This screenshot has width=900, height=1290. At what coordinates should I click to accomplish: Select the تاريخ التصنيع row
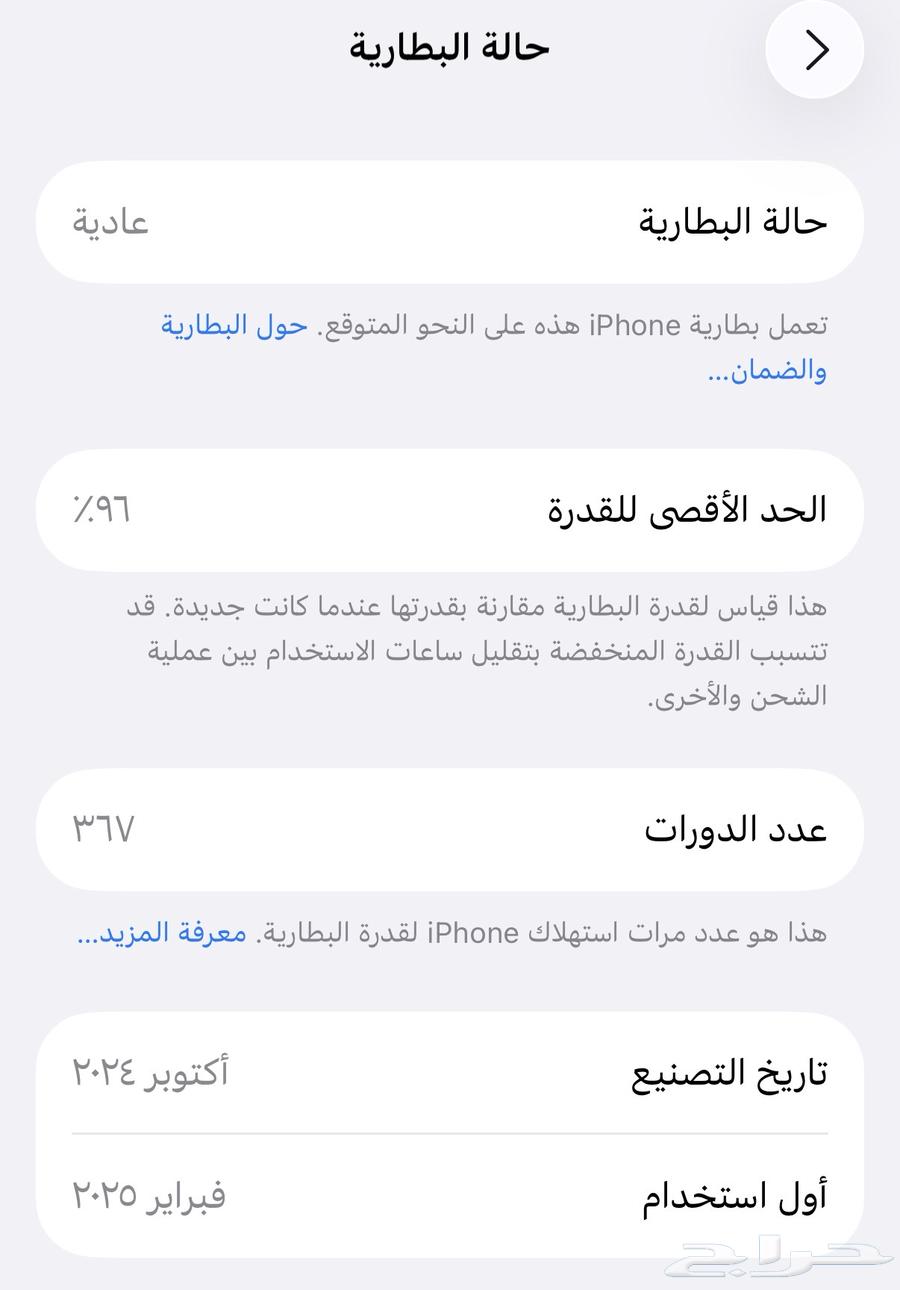coord(450,1071)
